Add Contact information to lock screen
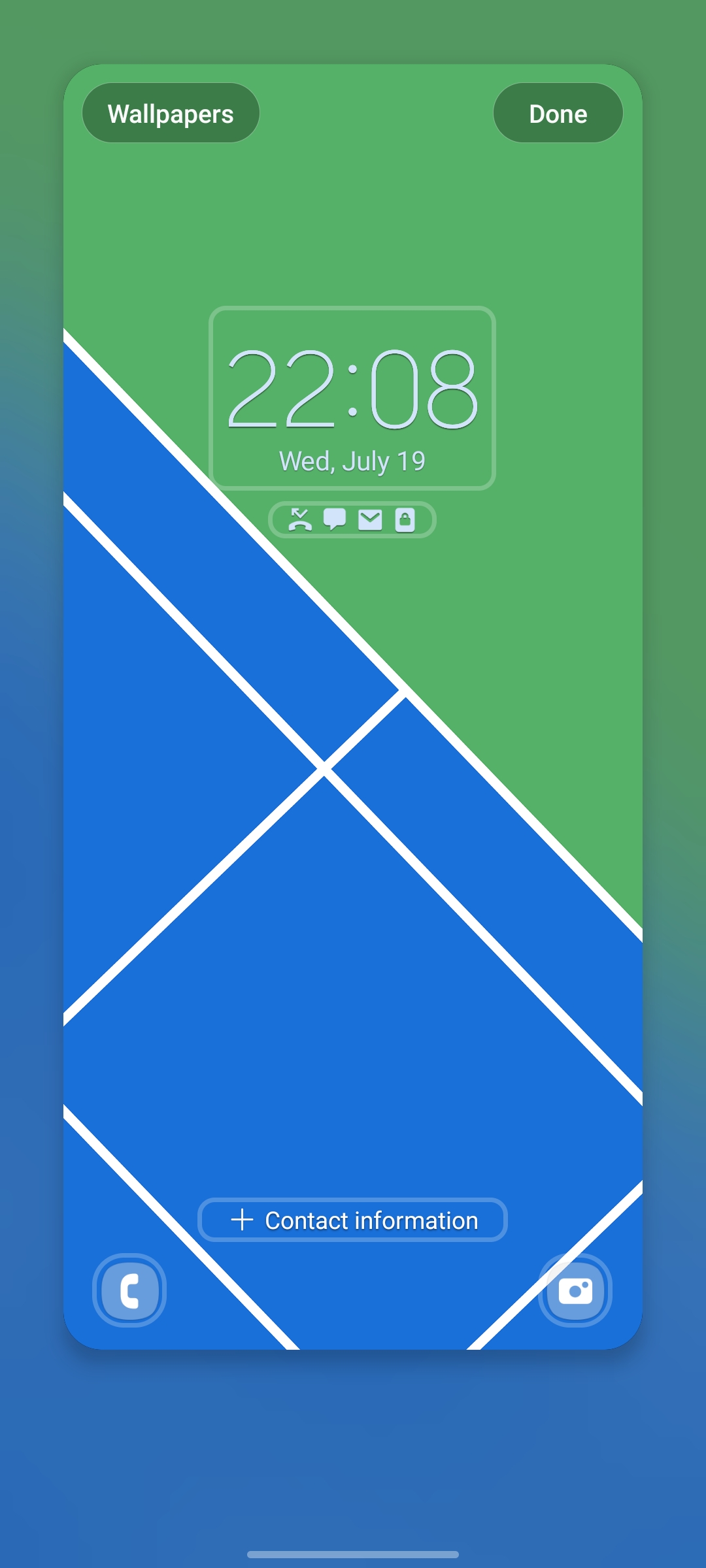Screen dimensions: 706x1568 point(353,1220)
